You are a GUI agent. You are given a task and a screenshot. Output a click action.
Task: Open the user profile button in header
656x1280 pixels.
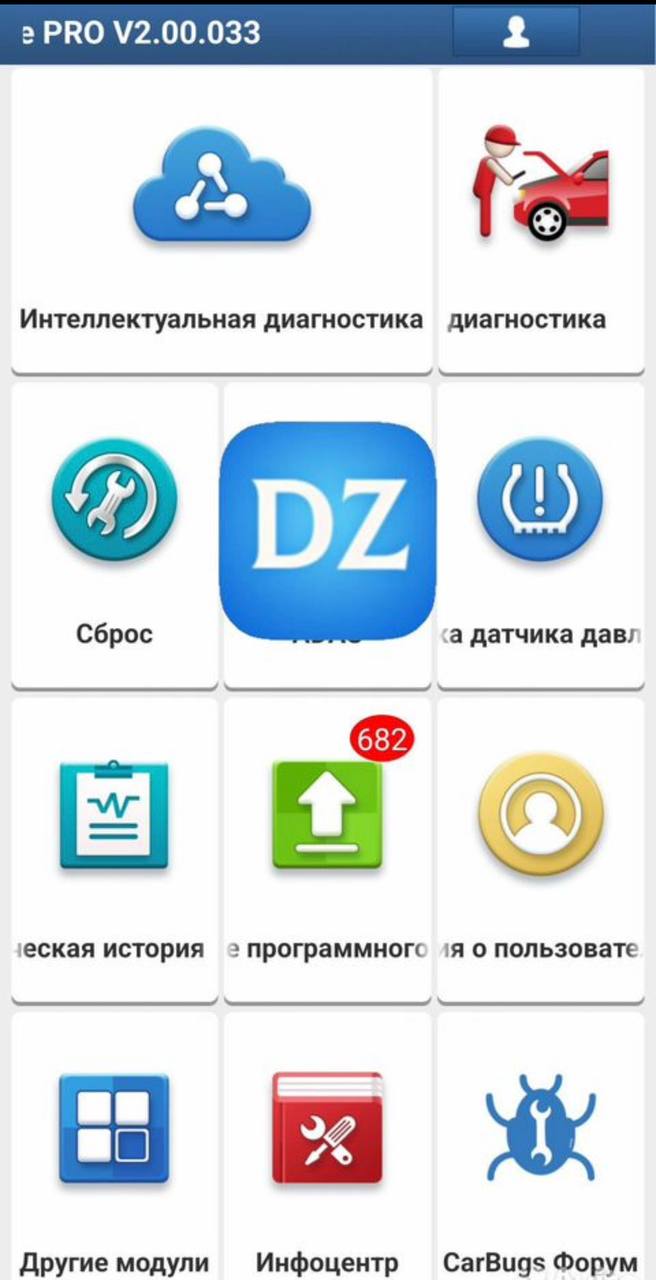click(x=516, y=33)
